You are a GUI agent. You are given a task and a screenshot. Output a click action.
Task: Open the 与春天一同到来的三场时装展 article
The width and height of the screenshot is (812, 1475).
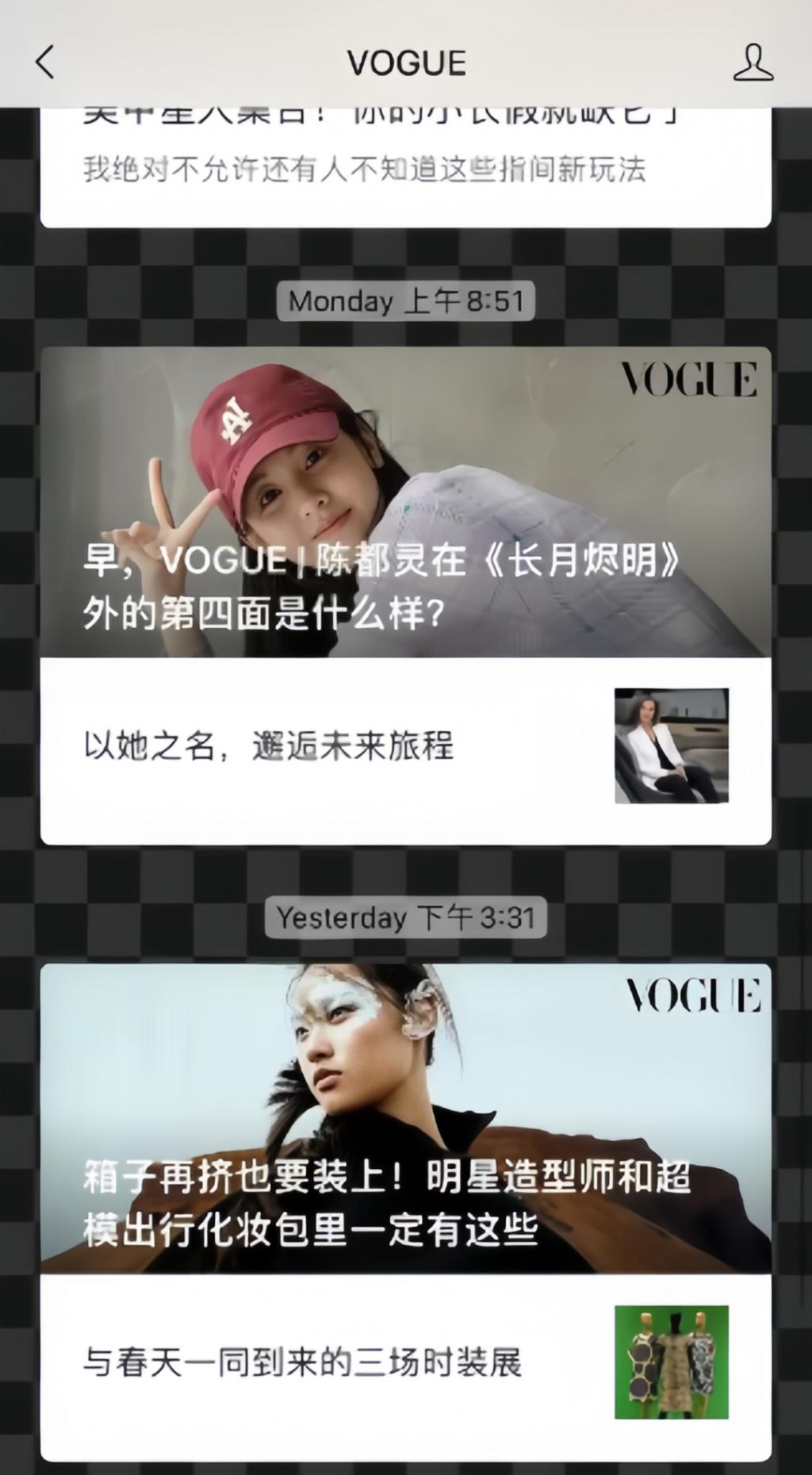(405, 1363)
